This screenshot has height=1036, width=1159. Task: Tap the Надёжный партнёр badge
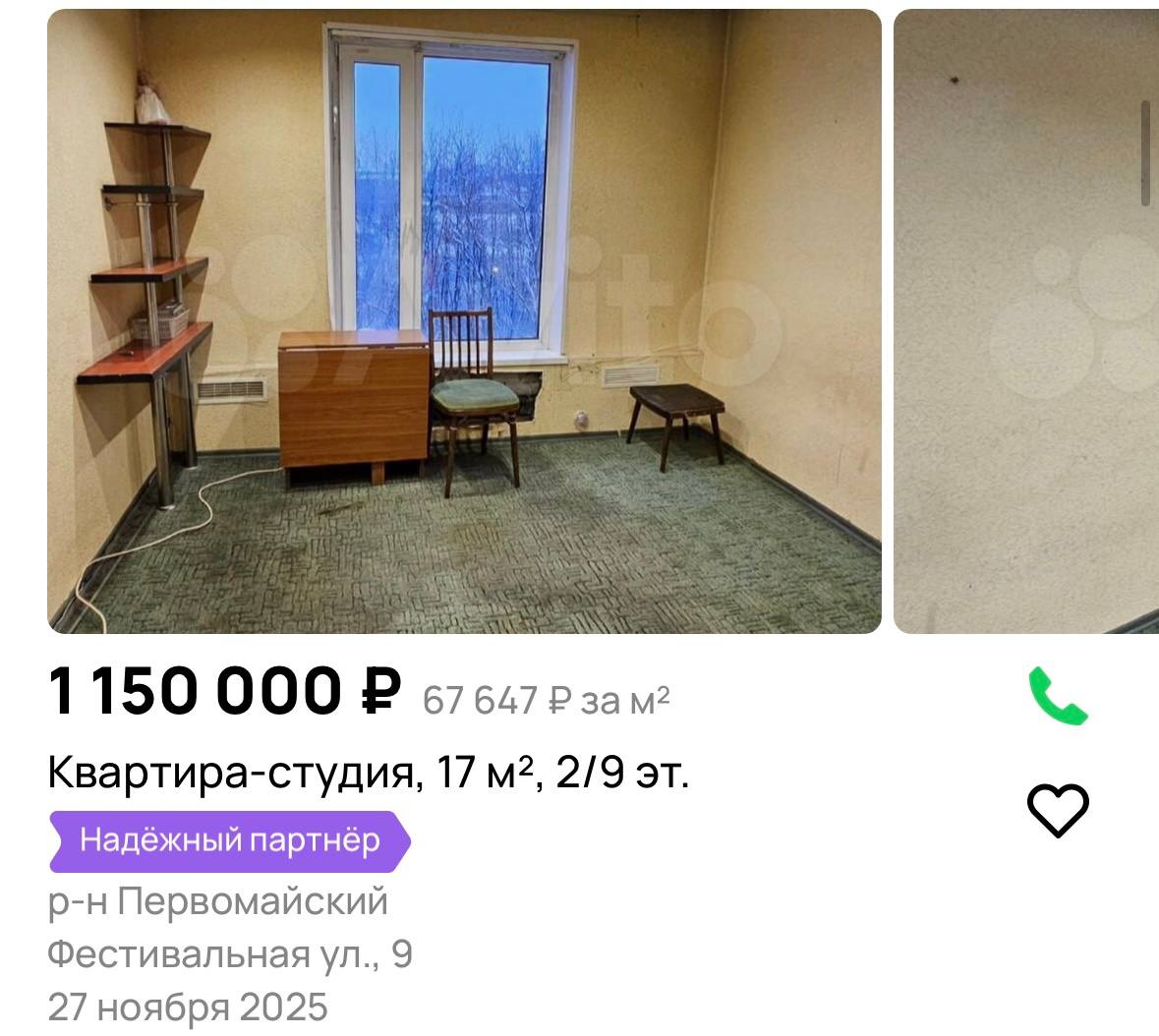point(229,841)
